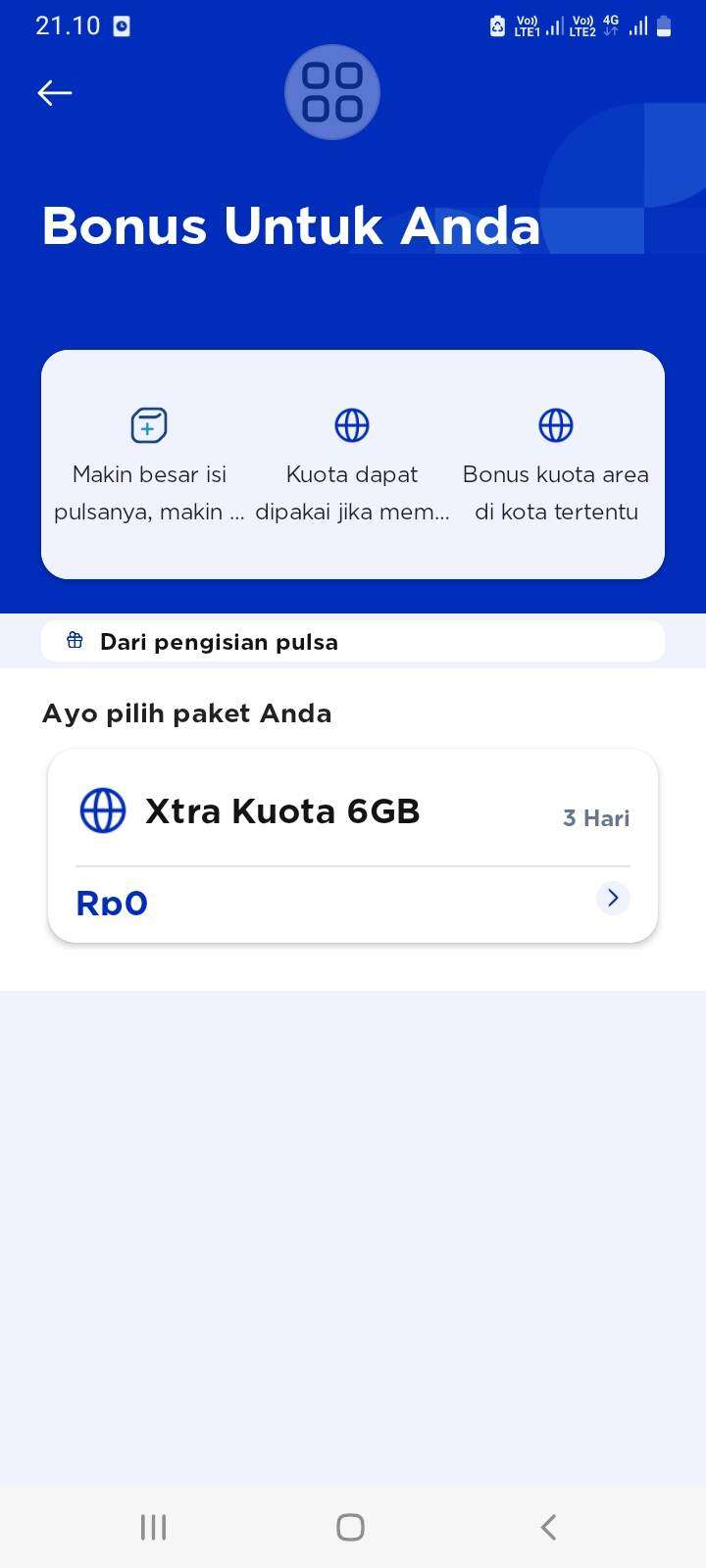Open the Xtra Kuota 6GB package card
The image size is (706, 1568).
pyautogui.click(x=353, y=846)
